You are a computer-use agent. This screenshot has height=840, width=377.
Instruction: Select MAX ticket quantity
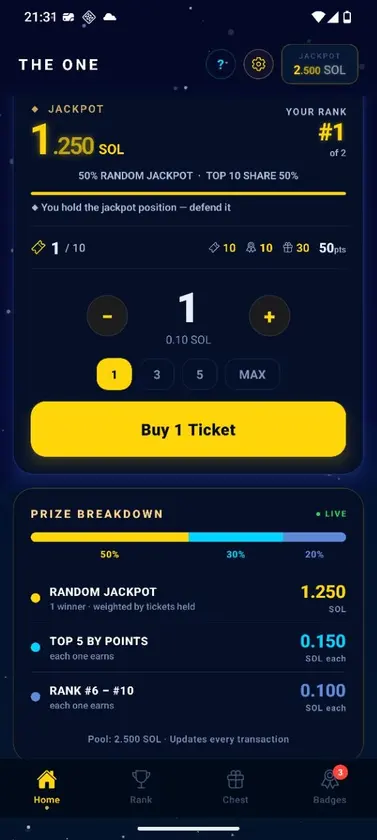[252, 374]
